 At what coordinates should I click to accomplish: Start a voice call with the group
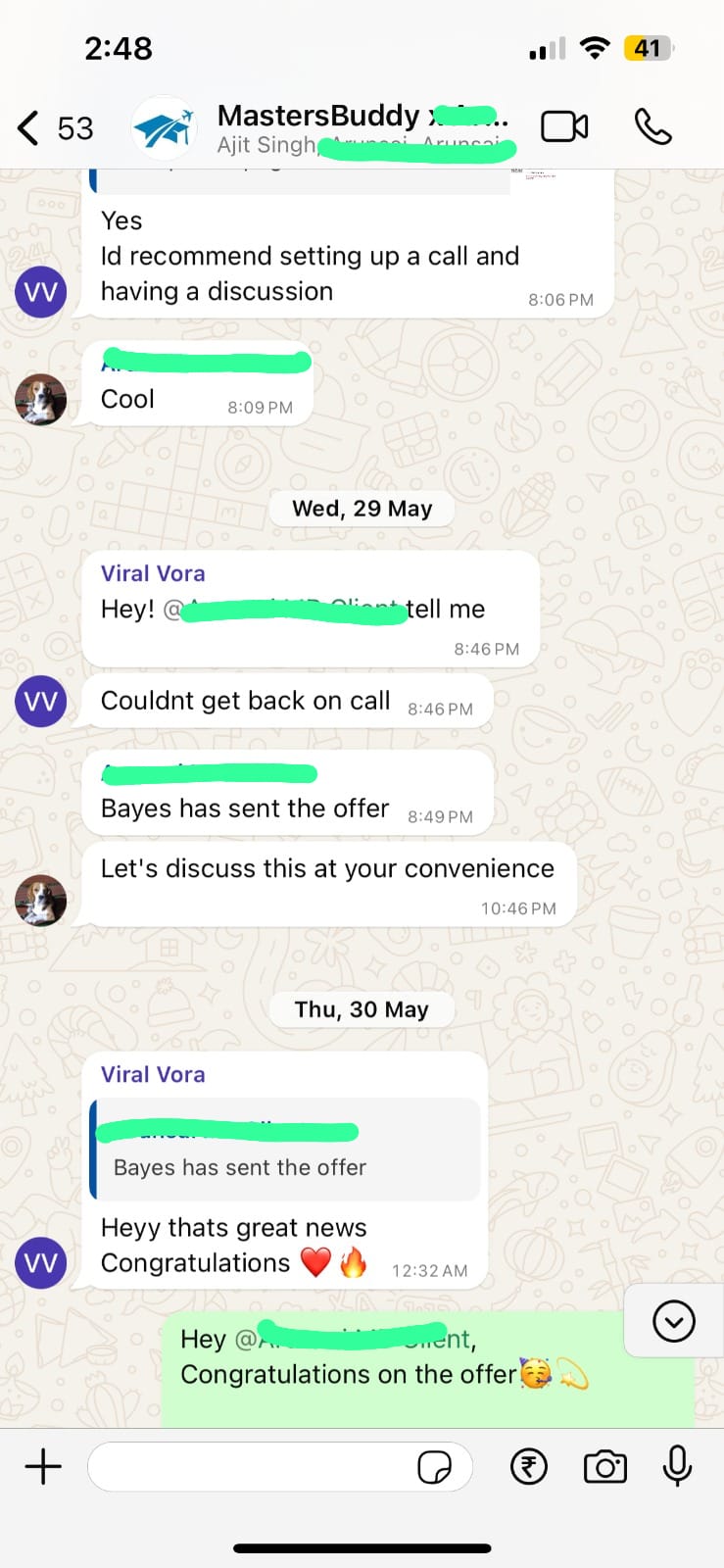653,127
